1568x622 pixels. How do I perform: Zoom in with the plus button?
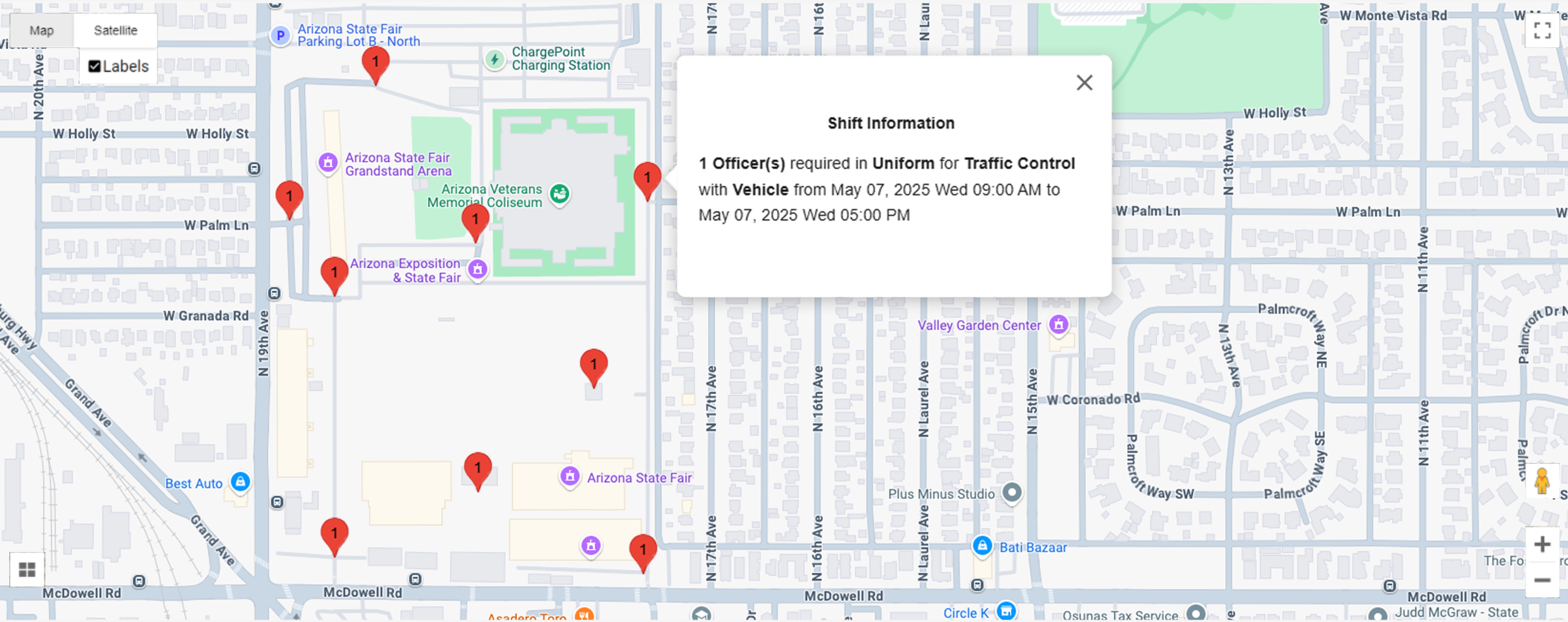click(x=1542, y=544)
